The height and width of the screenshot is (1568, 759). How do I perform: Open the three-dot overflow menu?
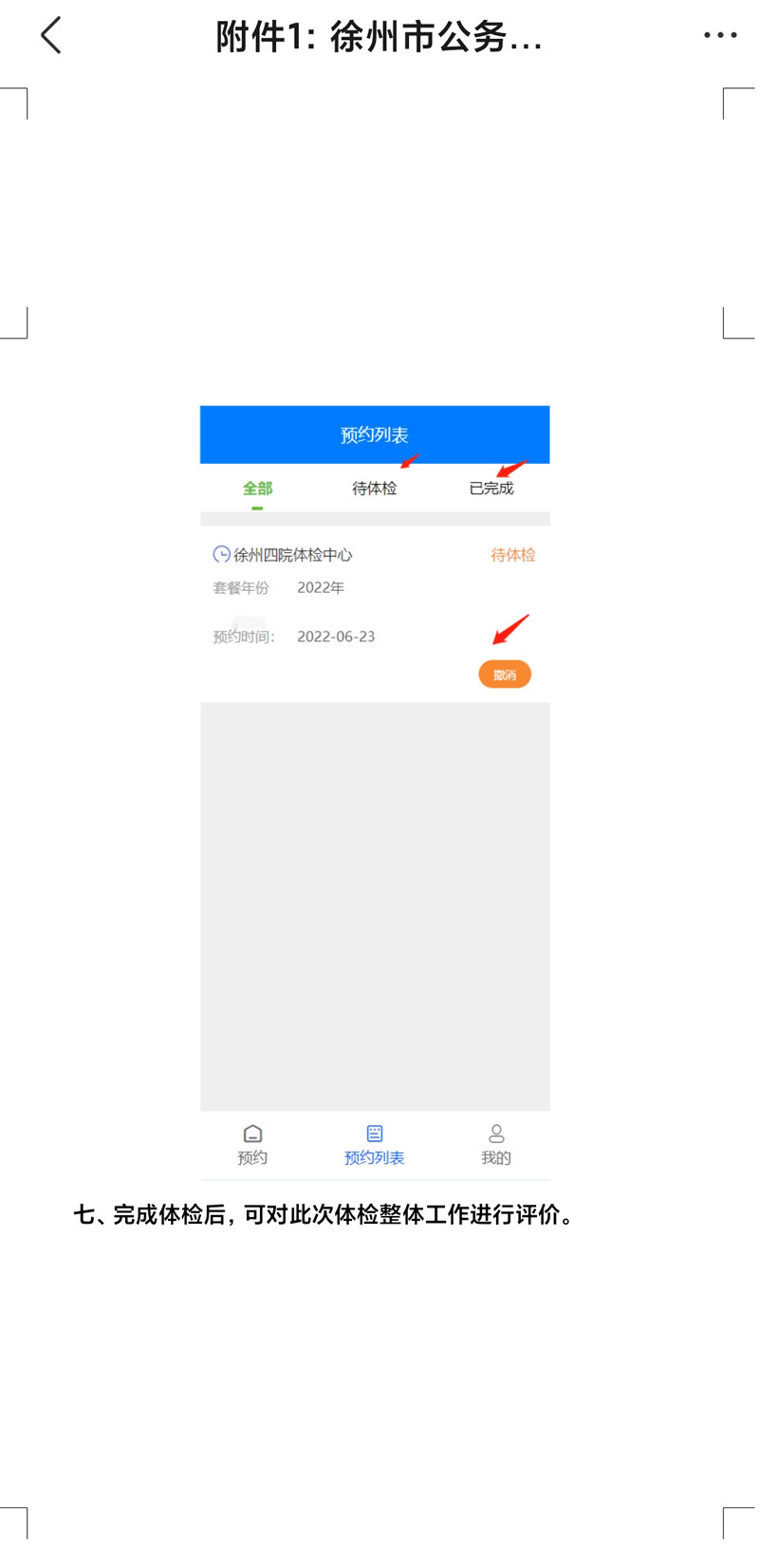pyautogui.click(x=719, y=36)
